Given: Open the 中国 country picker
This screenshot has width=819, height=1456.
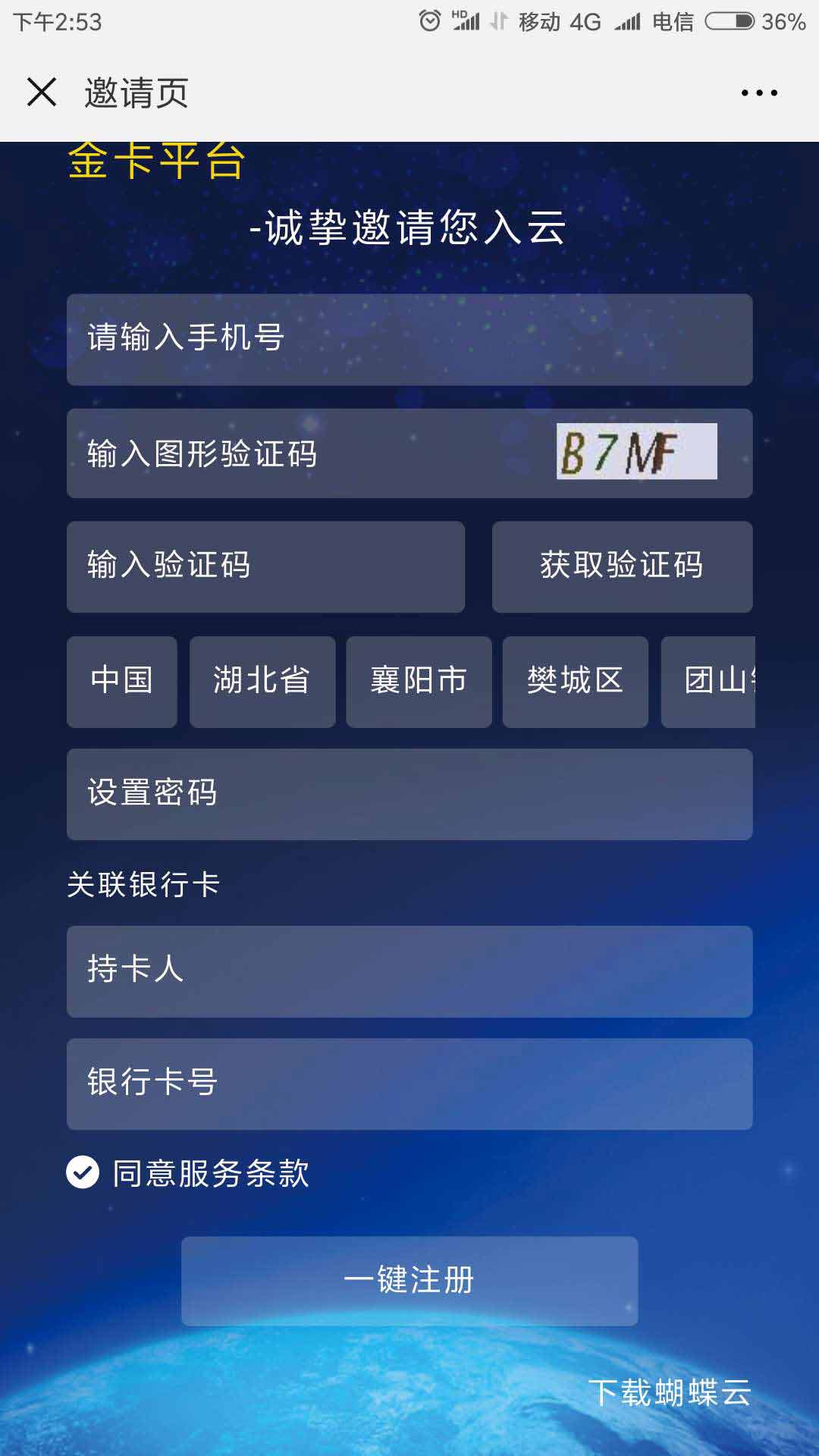Looking at the screenshot, I should point(122,681).
